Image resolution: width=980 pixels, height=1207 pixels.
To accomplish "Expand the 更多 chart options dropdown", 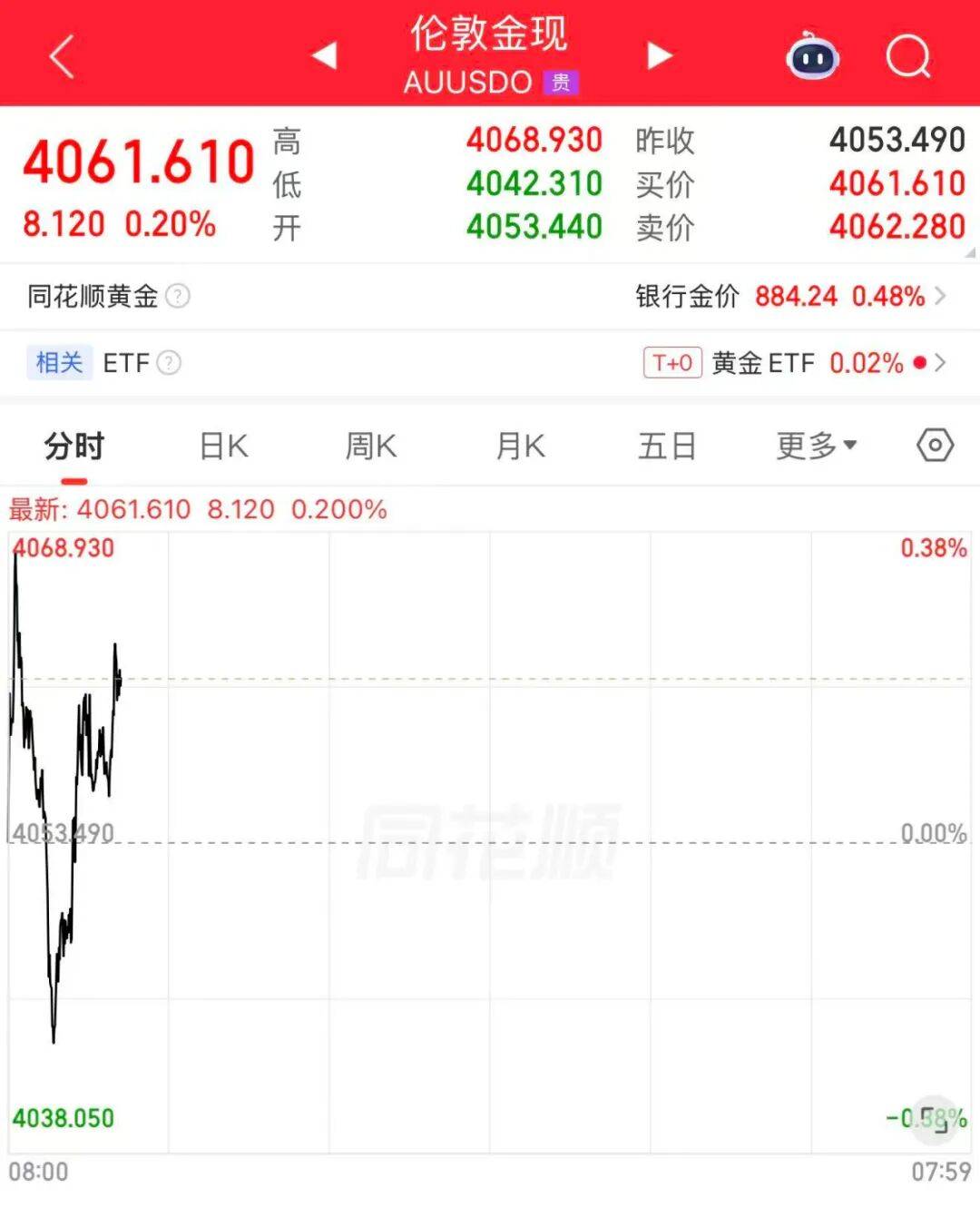I will pyautogui.click(x=817, y=446).
